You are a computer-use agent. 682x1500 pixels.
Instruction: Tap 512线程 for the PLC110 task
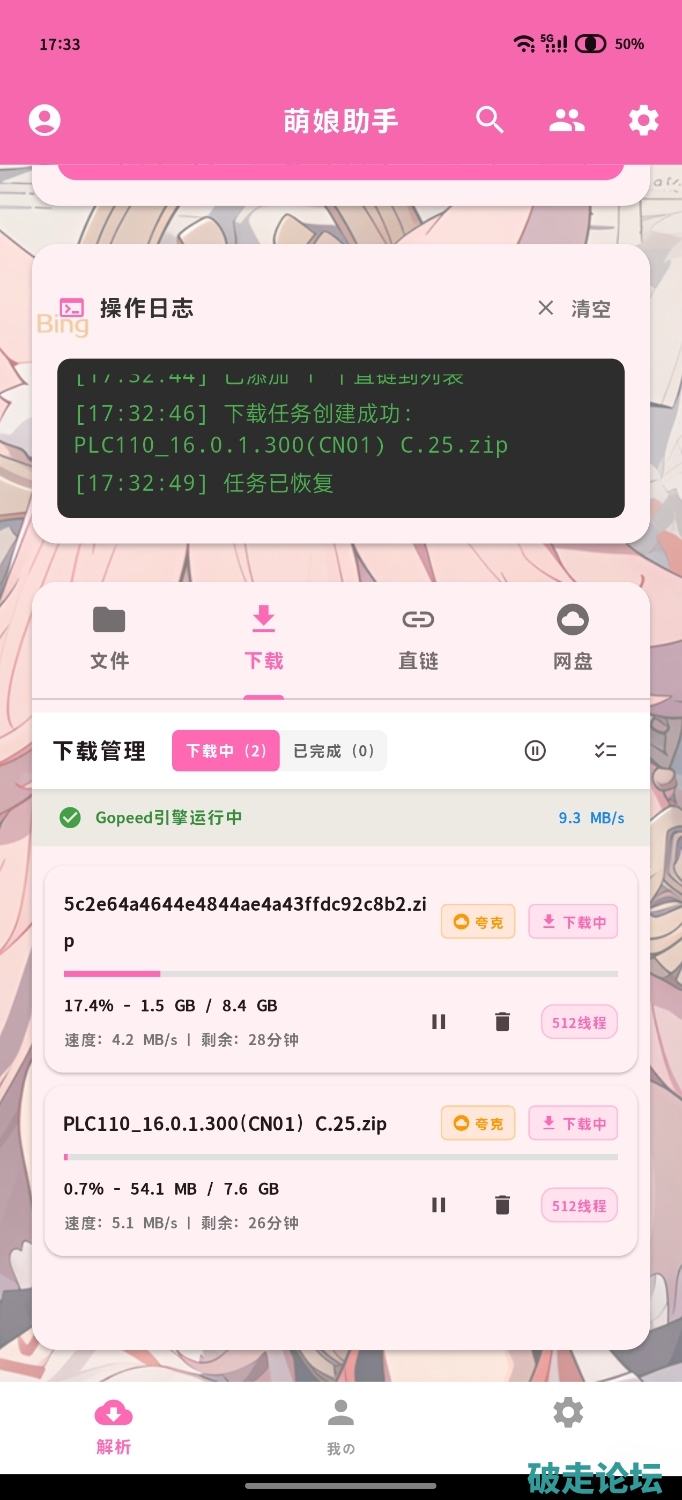click(x=579, y=1205)
